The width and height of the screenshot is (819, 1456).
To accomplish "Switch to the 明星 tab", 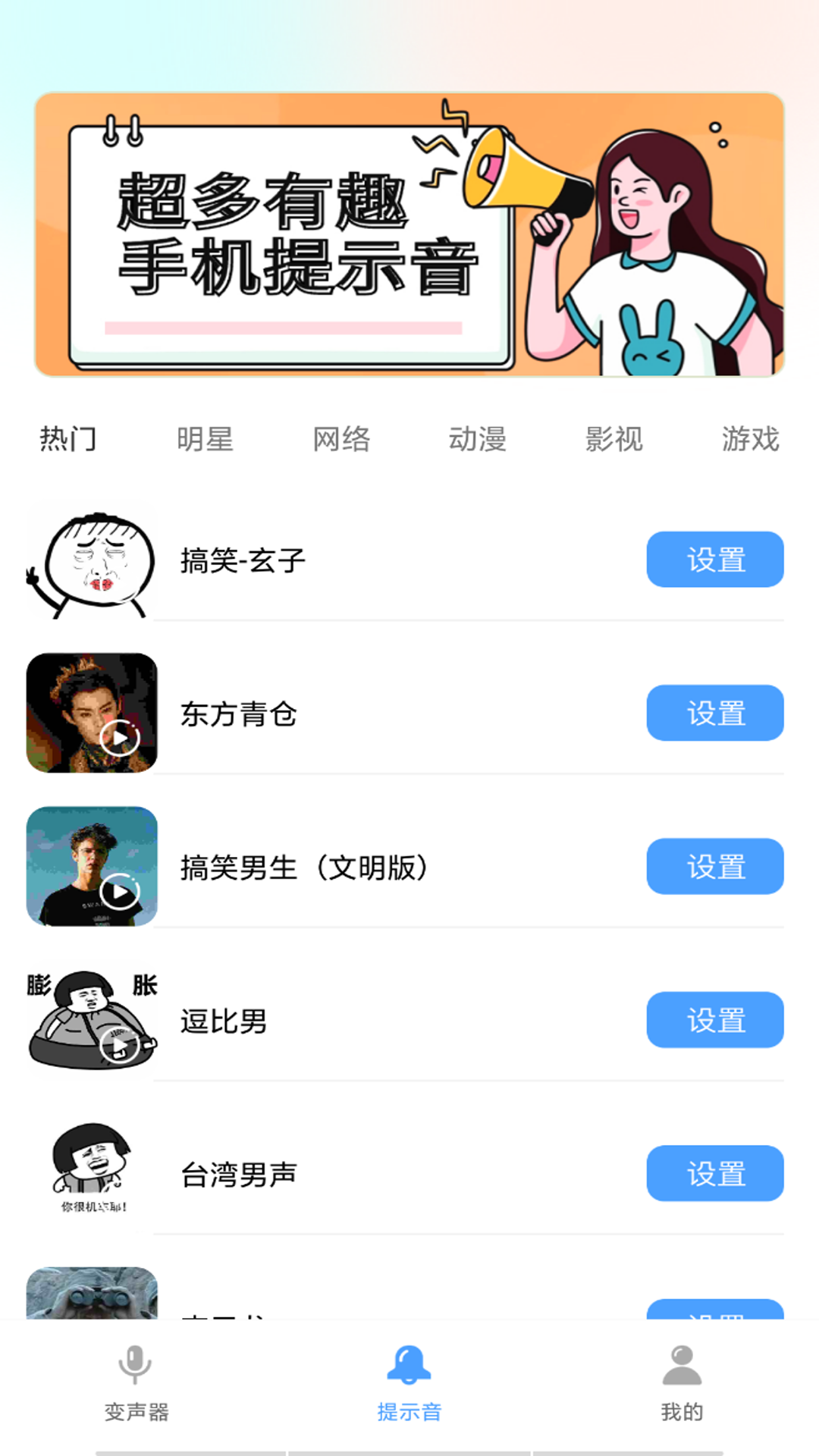I will pyautogui.click(x=206, y=438).
